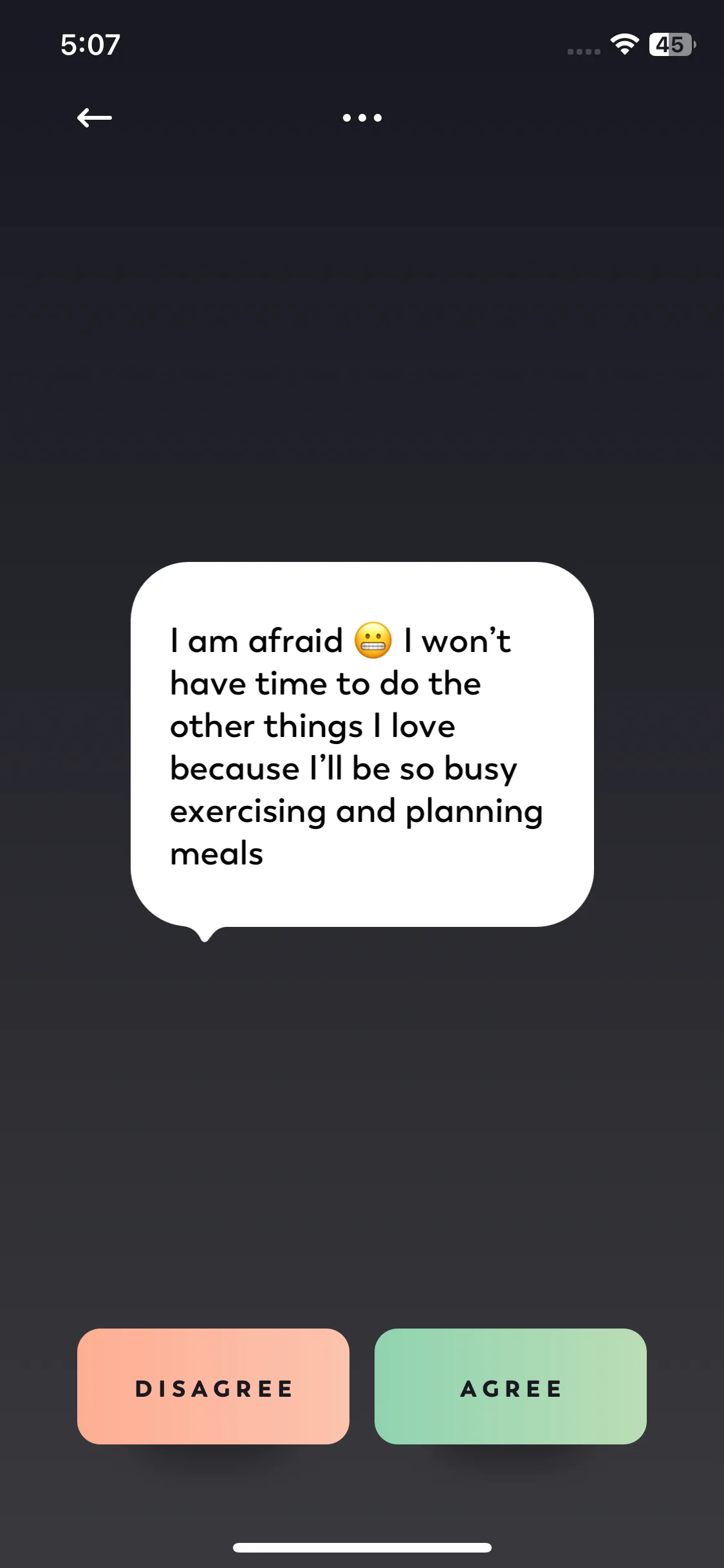Viewport: 724px width, 1568px height.
Task: Go back using the arrow icon
Action: pos(95,118)
